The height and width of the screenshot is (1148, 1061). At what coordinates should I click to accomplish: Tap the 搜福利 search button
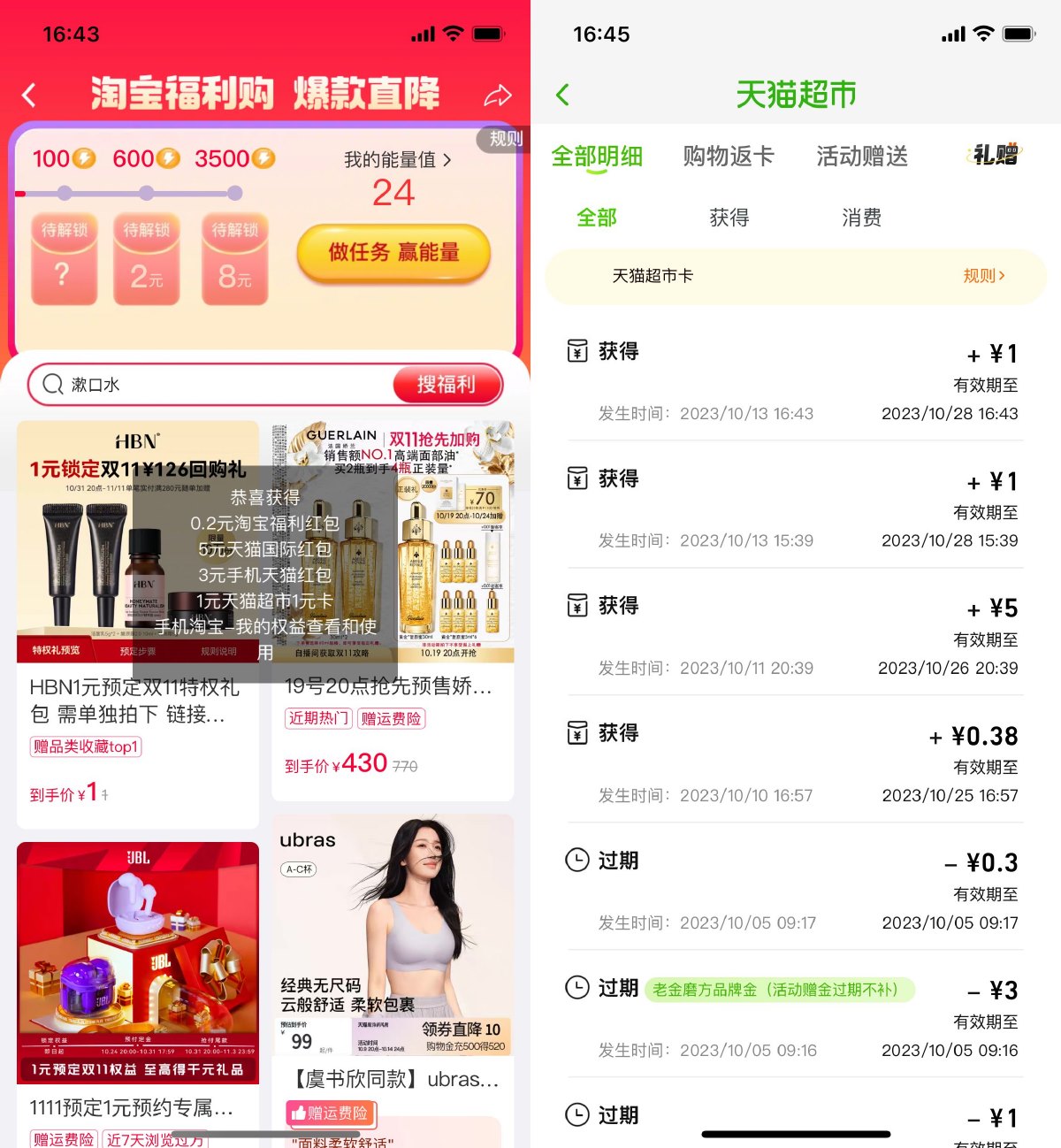click(x=447, y=385)
